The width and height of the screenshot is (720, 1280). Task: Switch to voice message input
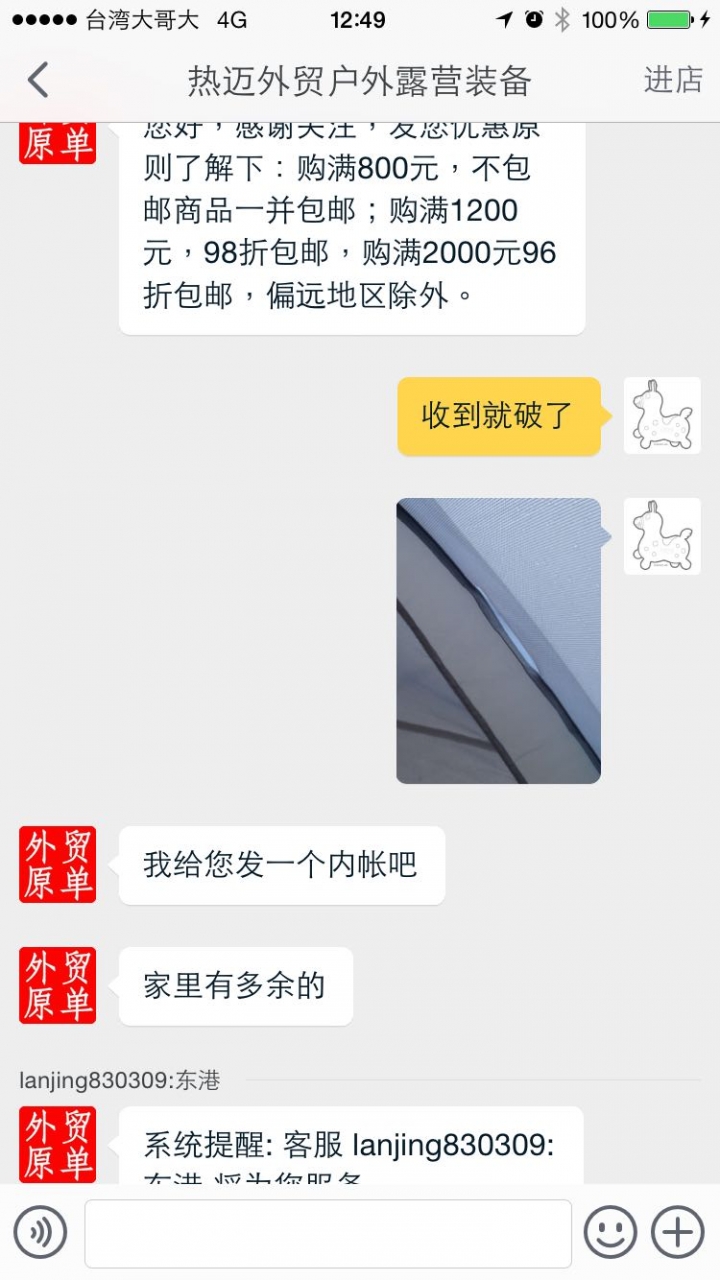pyautogui.click(x=40, y=1232)
